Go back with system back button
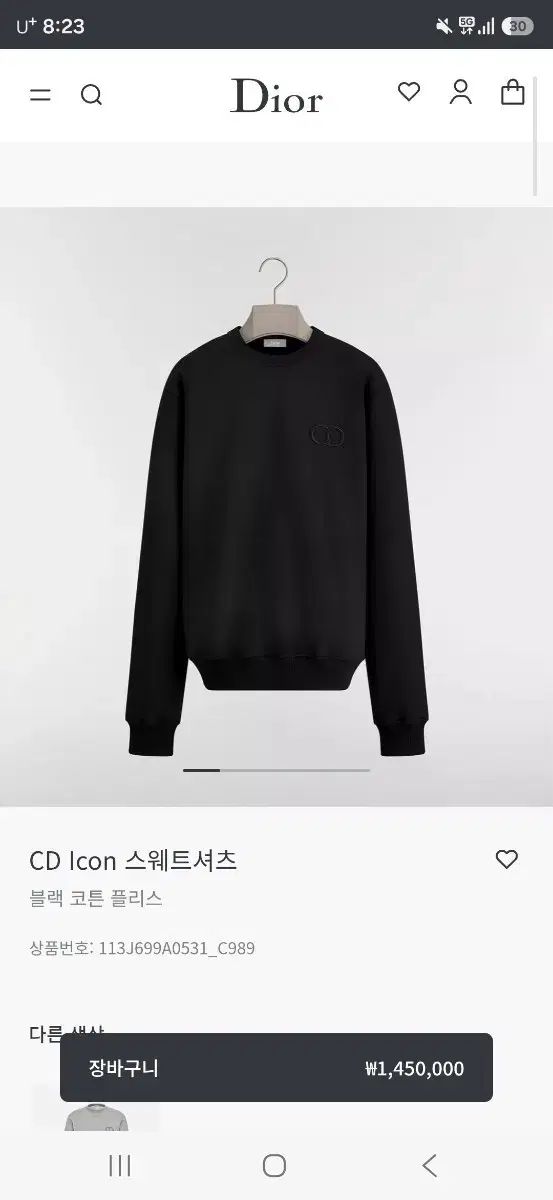 tap(430, 1165)
